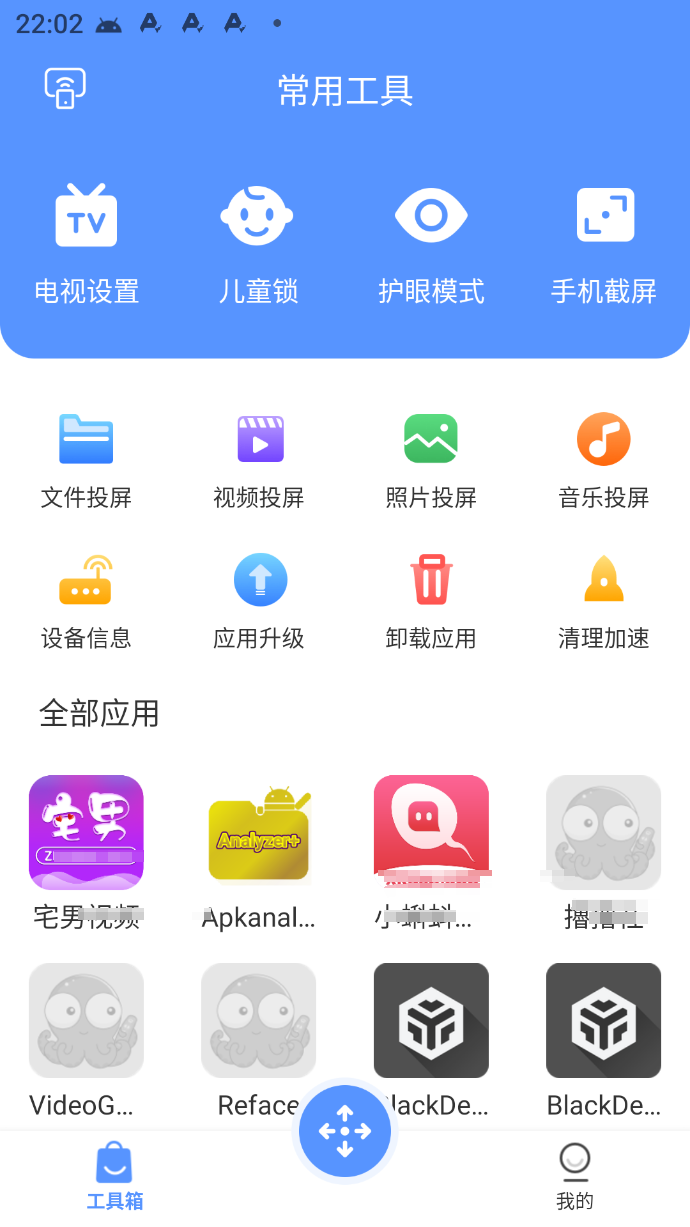690x1227 pixels.
Task: View 设备信息 device info
Action: click(86, 600)
